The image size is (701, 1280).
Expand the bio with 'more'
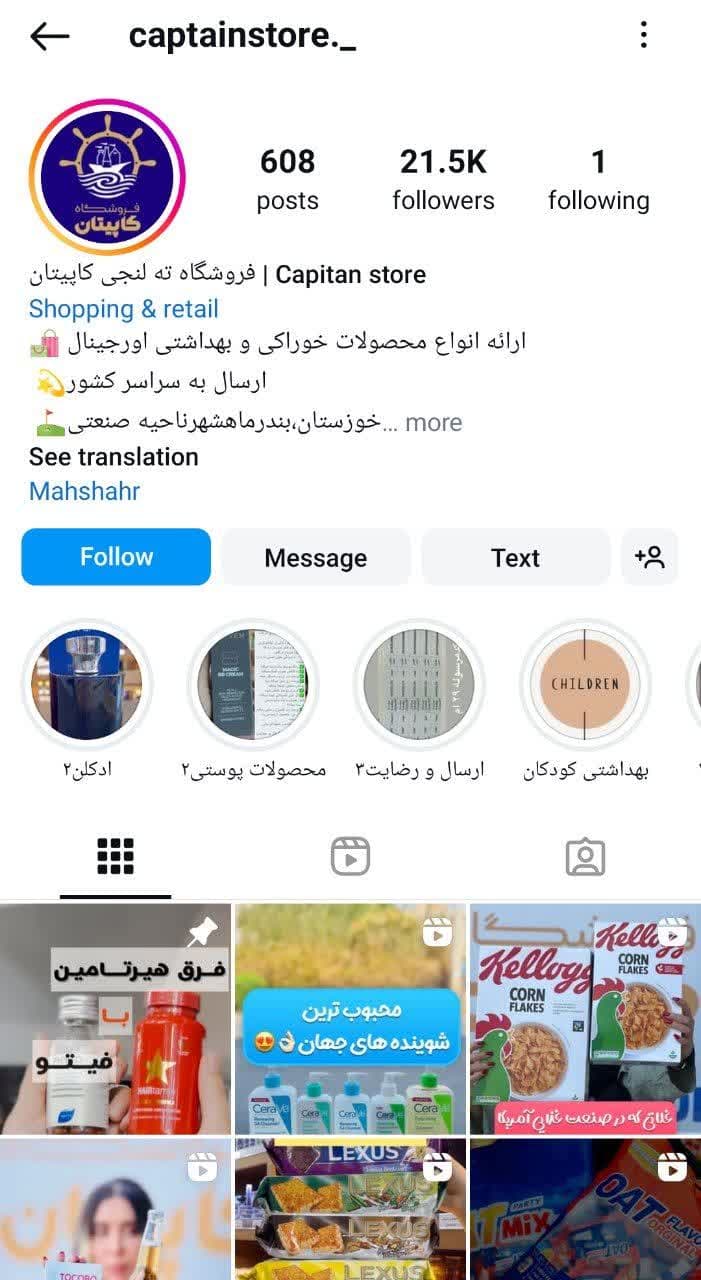point(433,423)
